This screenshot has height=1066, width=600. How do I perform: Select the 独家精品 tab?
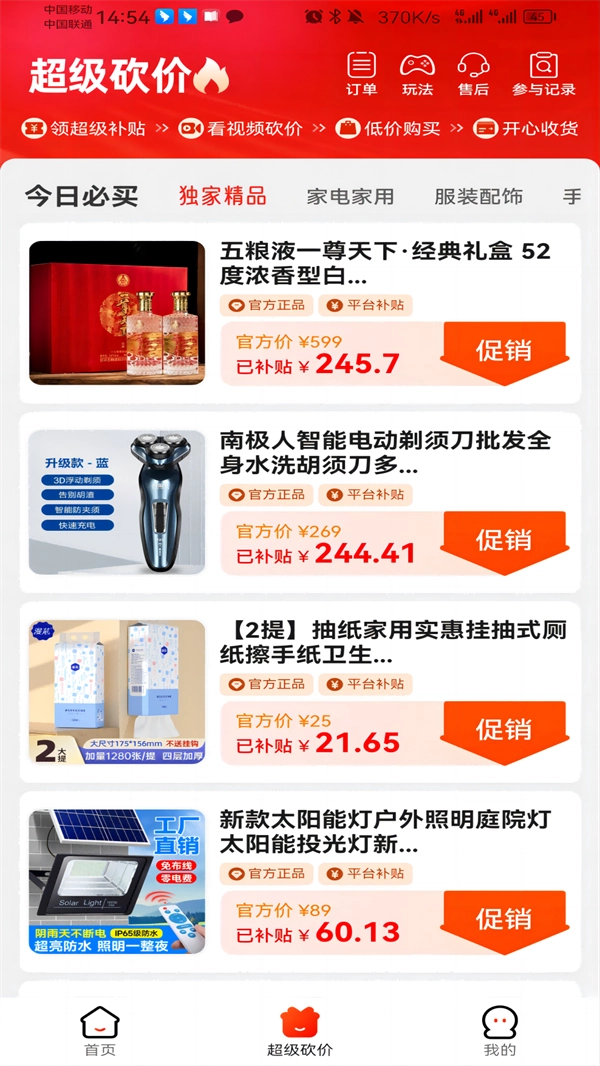point(222,196)
